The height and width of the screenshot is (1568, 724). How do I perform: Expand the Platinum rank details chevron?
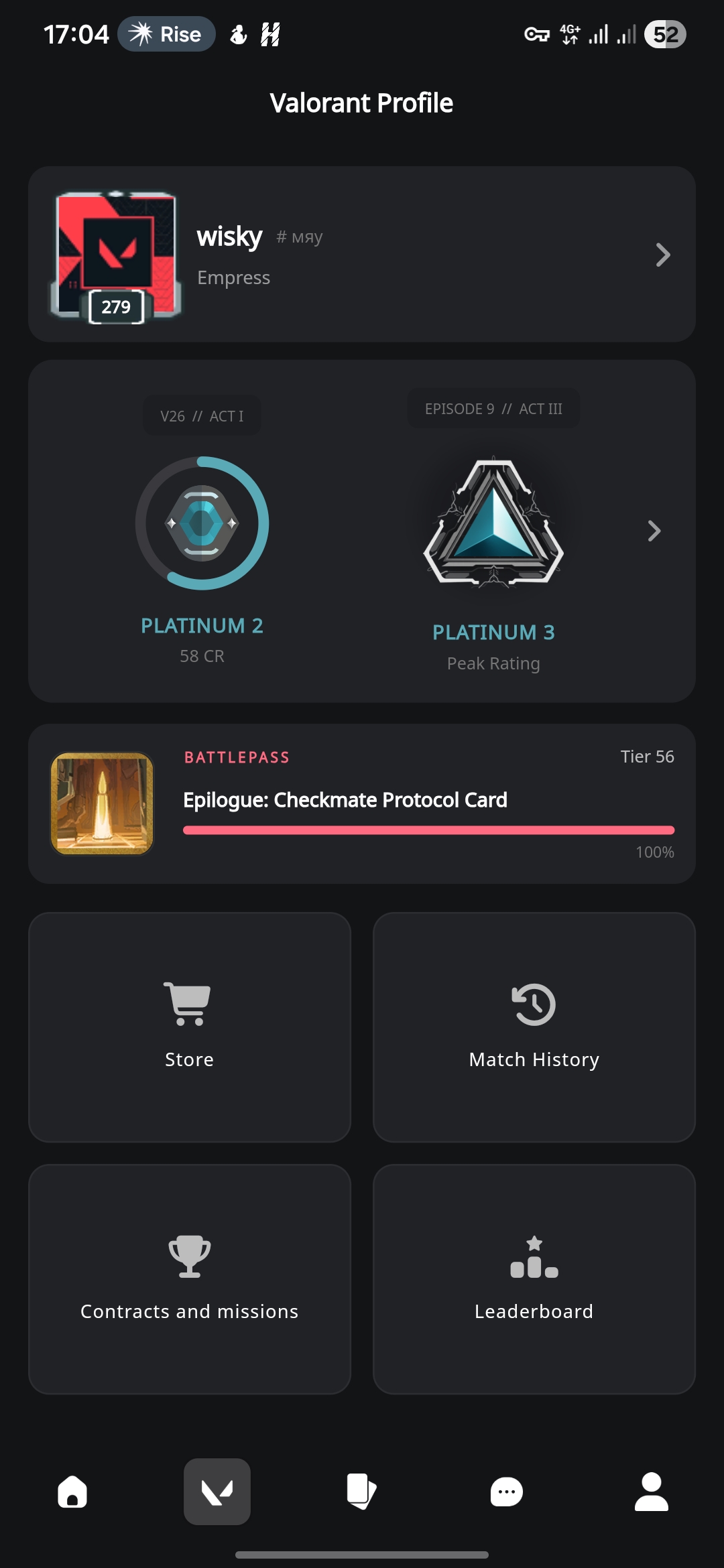click(654, 531)
